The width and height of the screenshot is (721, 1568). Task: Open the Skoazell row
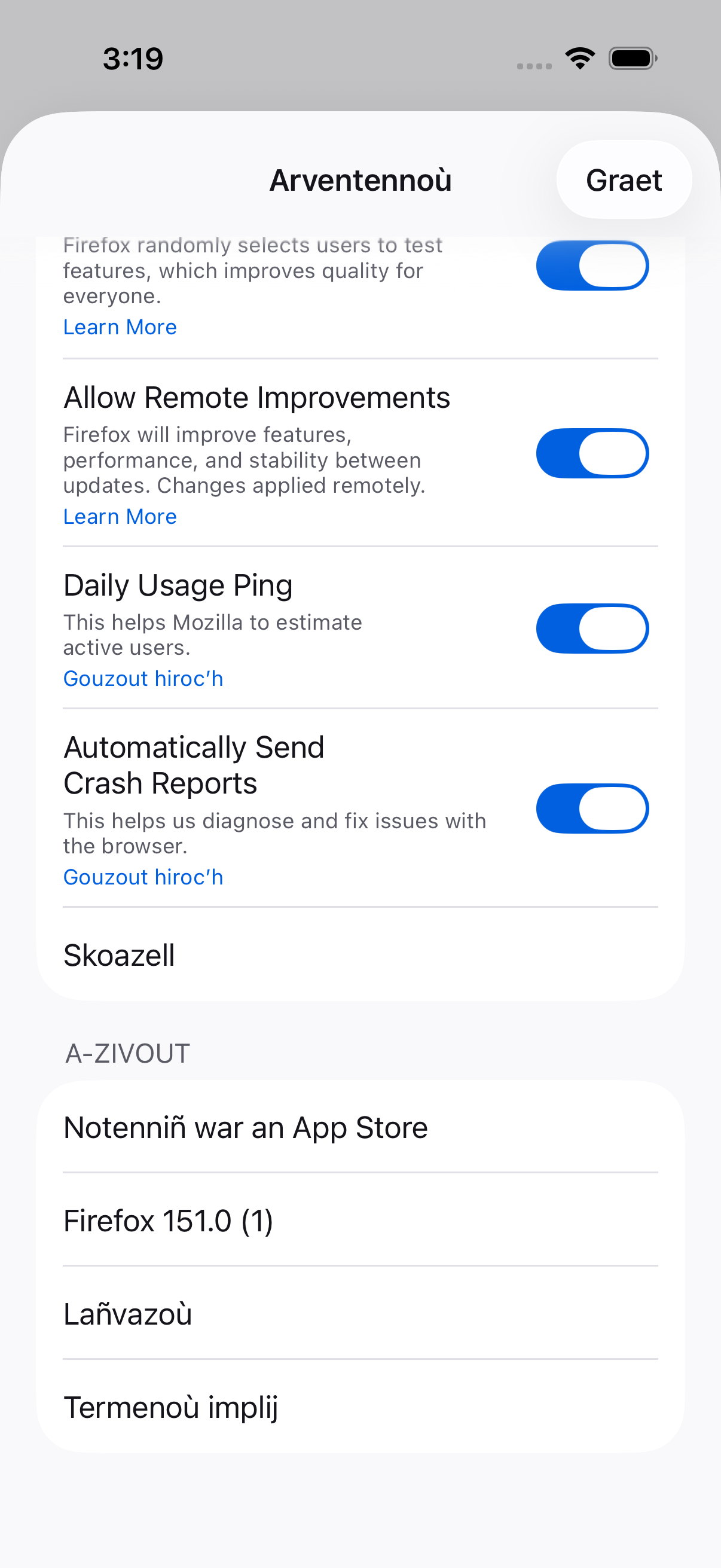tap(360, 955)
